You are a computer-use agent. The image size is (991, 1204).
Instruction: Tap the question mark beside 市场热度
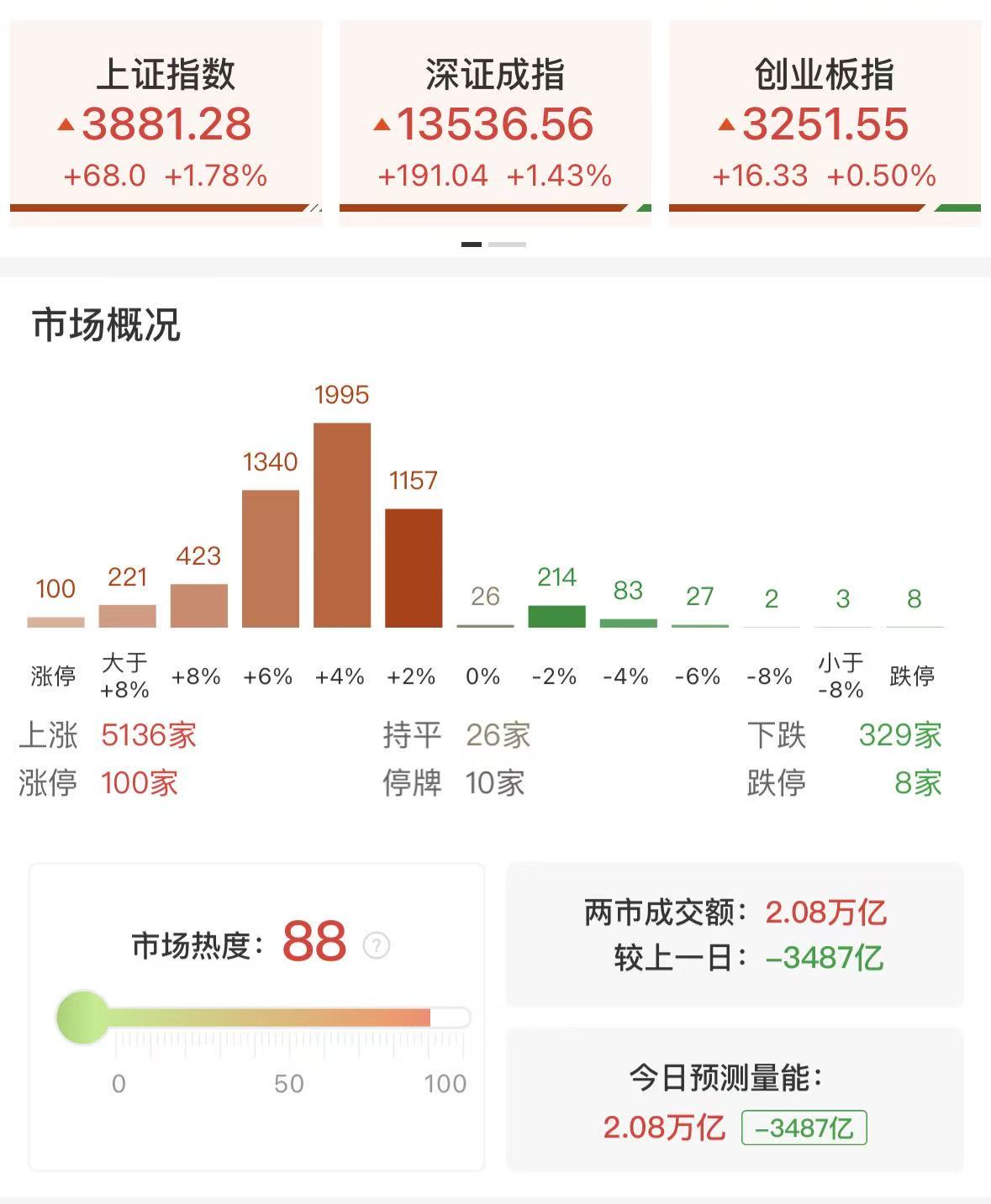pos(376,945)
